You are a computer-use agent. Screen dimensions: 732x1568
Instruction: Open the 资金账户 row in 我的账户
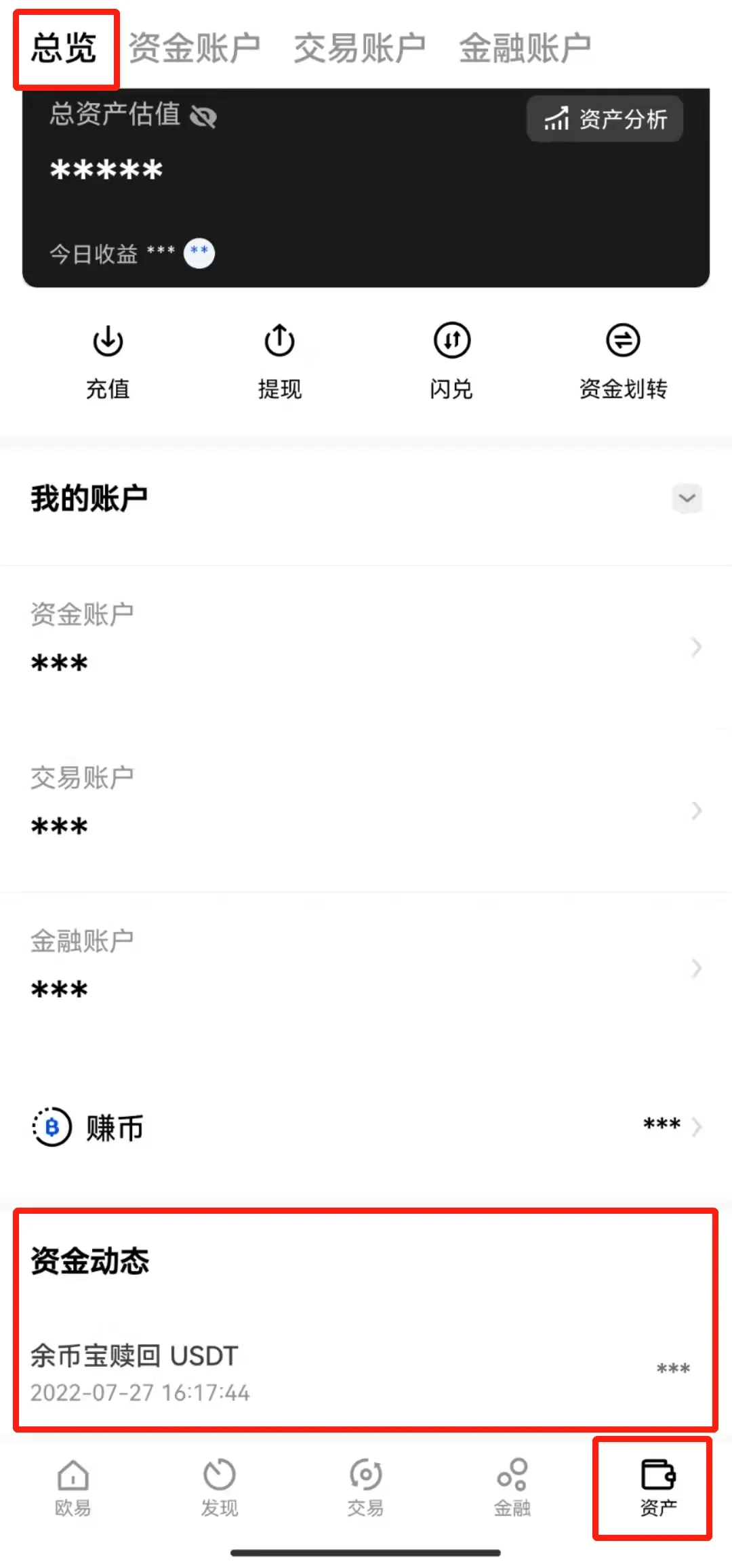pyautogui.click(x=366, y=640)
